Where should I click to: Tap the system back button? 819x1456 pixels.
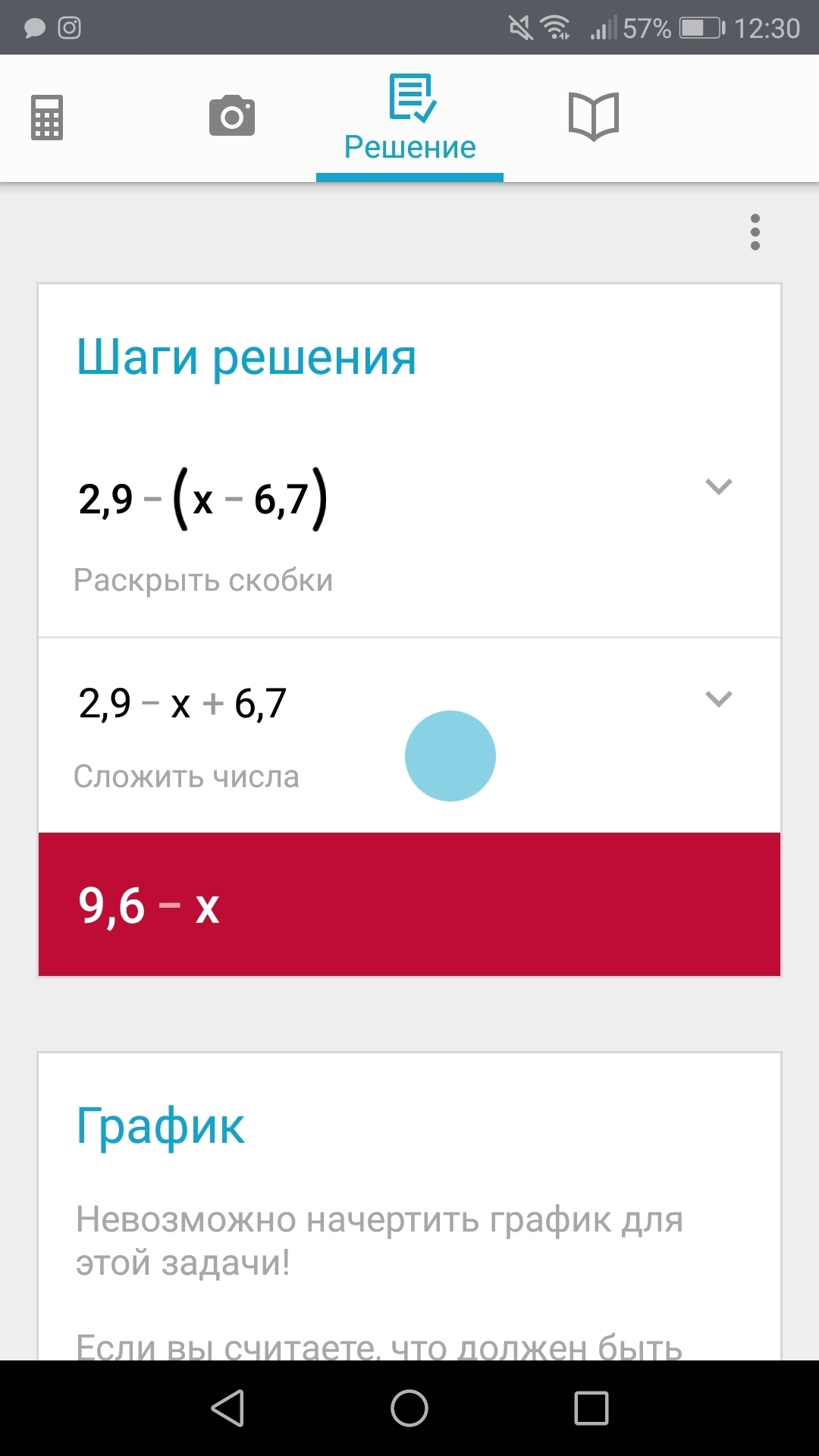tap(227, 1408)
